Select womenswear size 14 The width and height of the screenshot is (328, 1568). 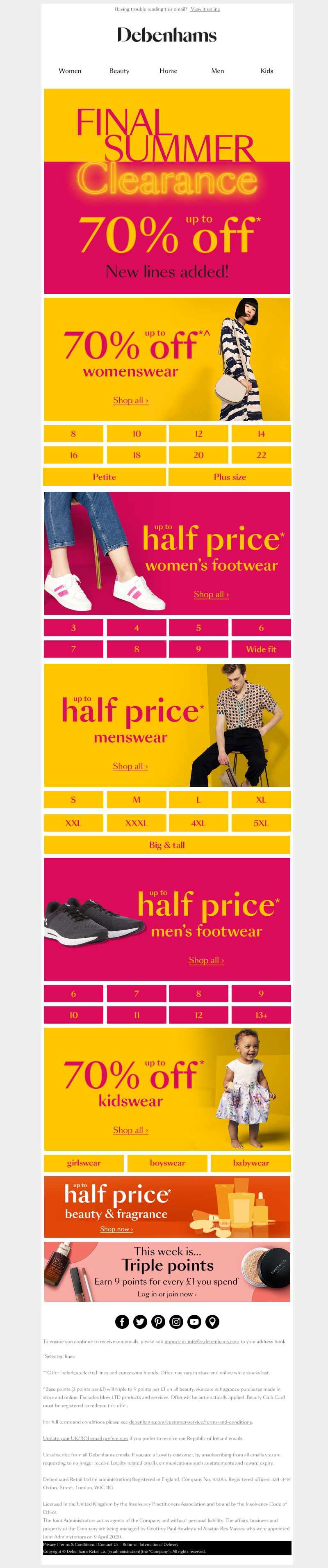click(261, 433)
